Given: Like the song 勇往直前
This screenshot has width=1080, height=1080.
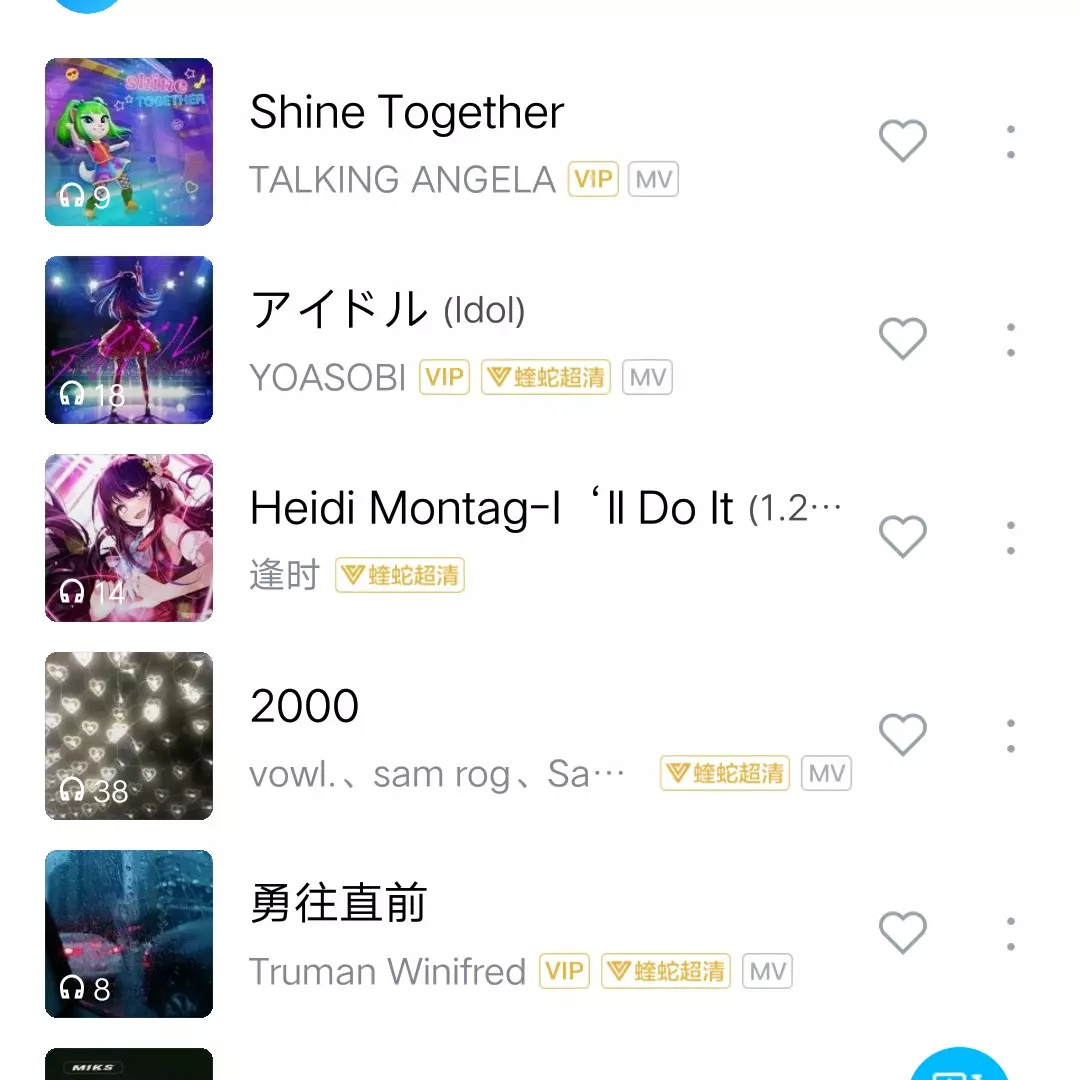Looking at the screenshot, I should pos(903,933).
